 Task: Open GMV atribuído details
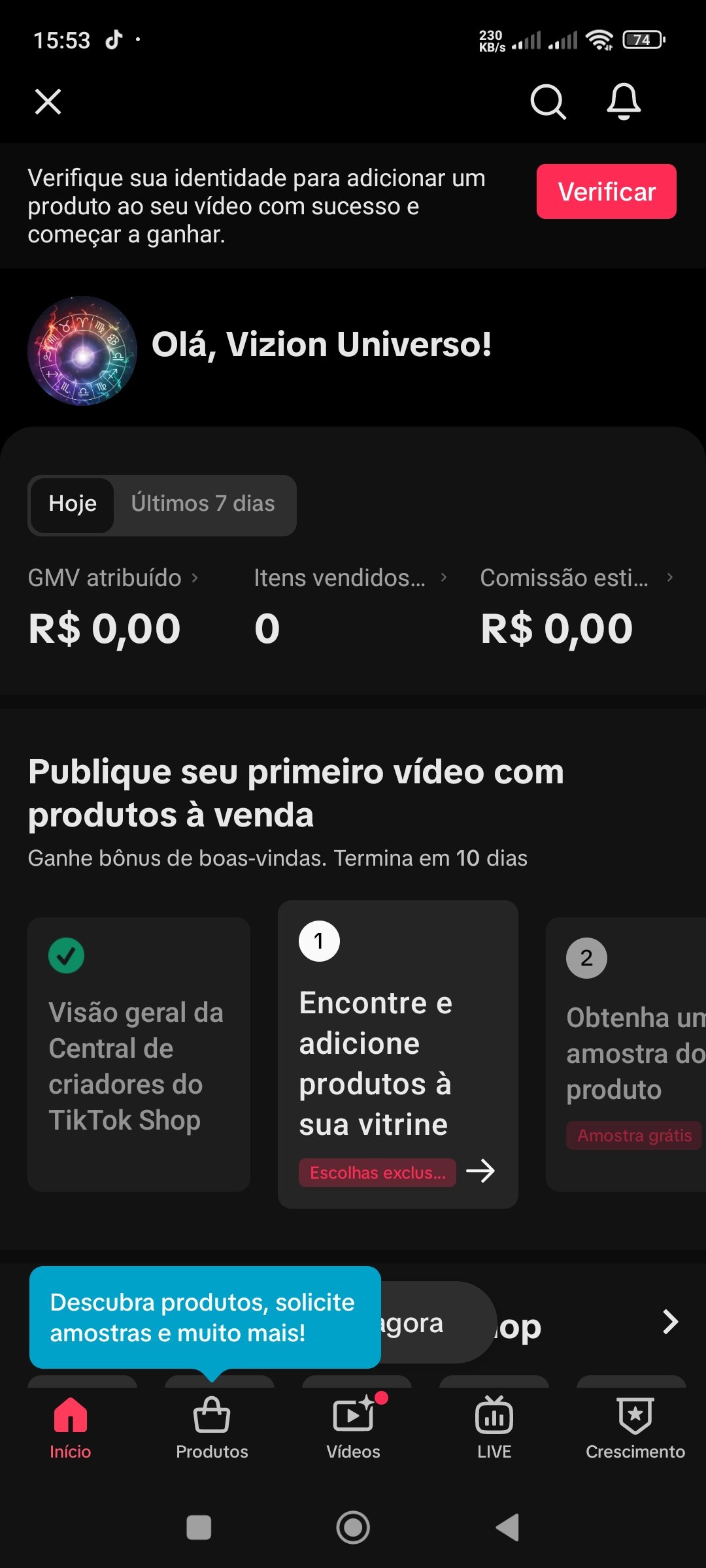(x=112, y=578)
